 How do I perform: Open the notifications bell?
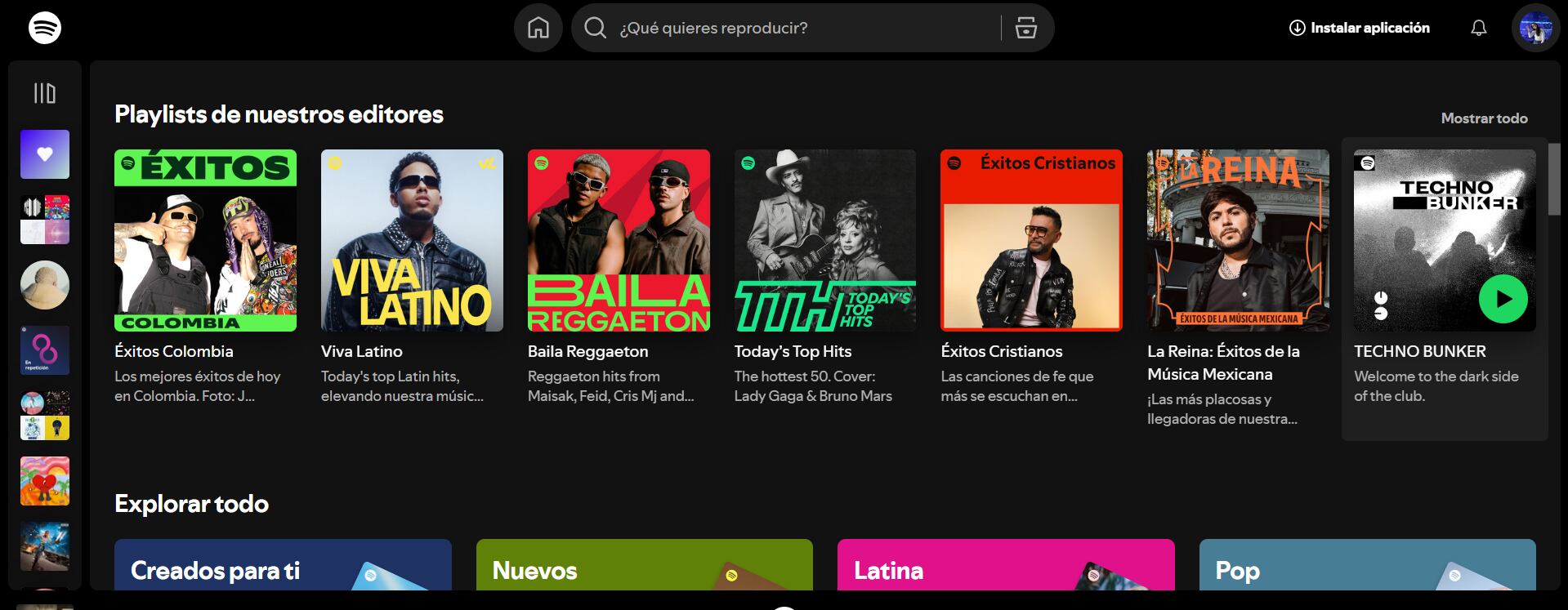[1478, 28]
